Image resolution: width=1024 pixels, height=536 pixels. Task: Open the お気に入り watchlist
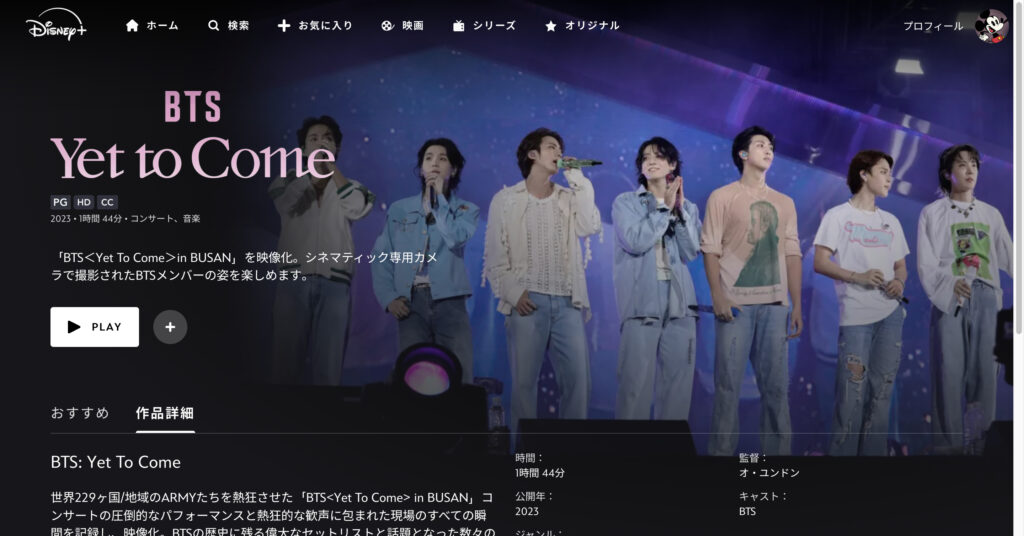314,26
